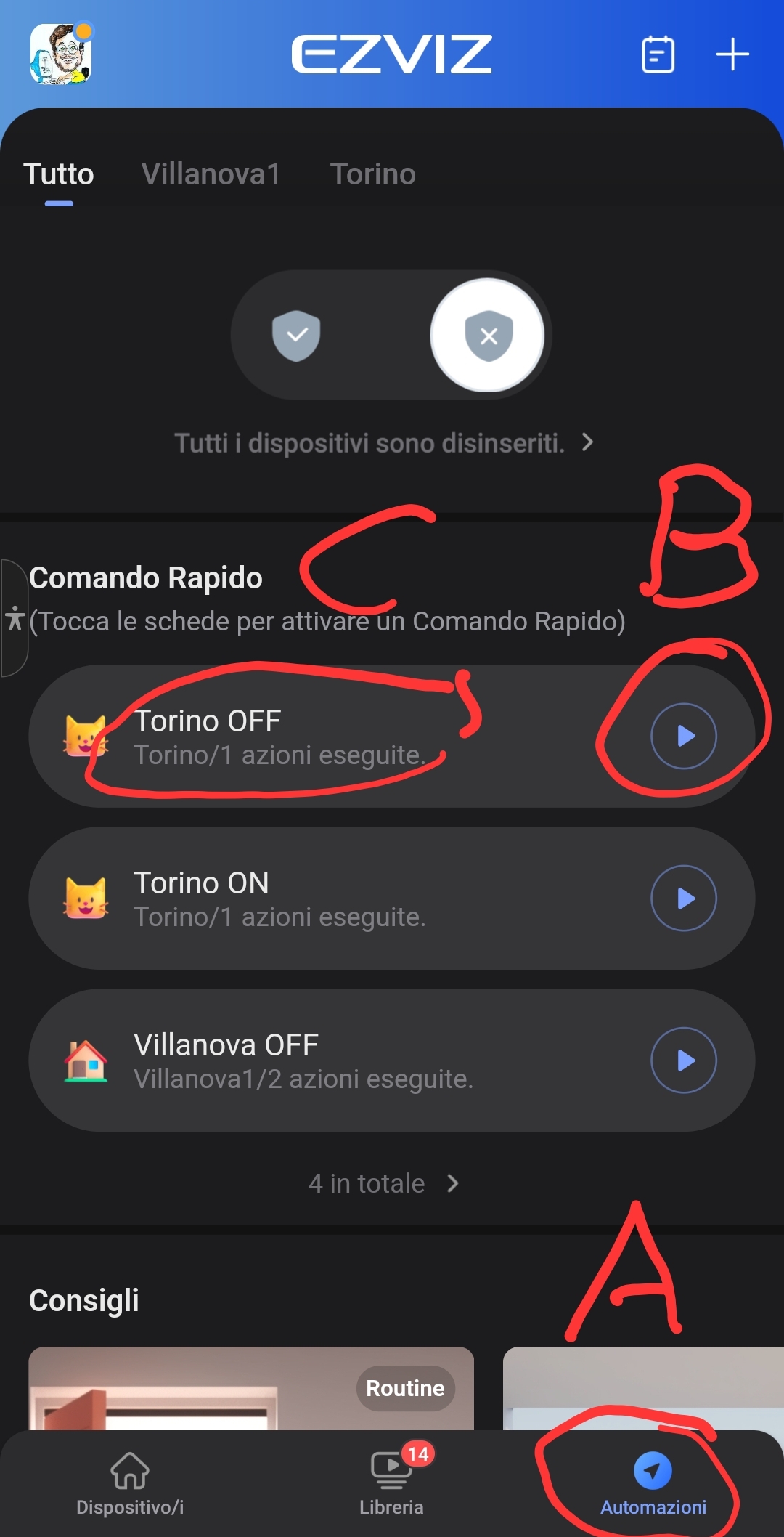784x1537 pixels.
Task: Open the profile avatar
Action: (61, 54)
